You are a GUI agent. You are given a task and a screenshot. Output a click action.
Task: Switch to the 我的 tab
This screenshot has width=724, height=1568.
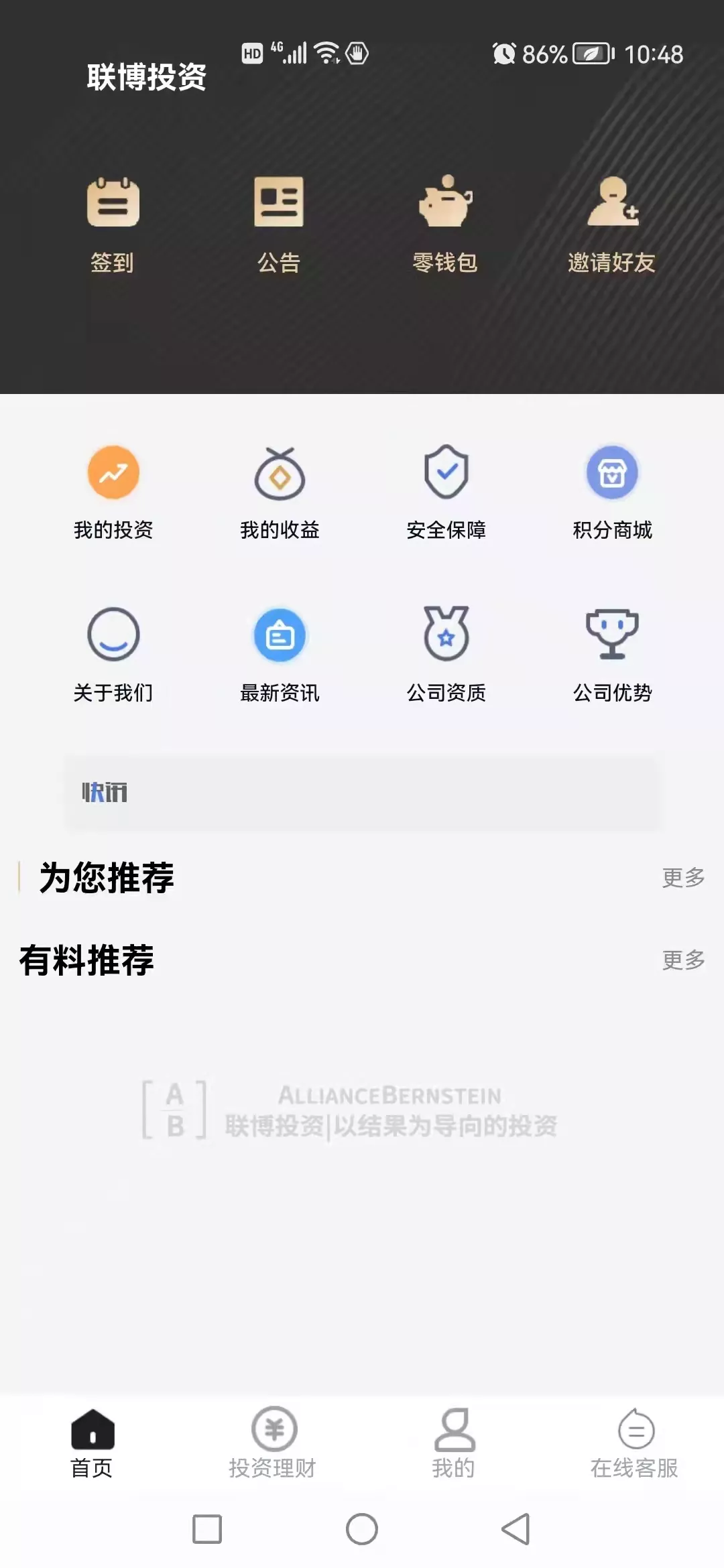454,1443
